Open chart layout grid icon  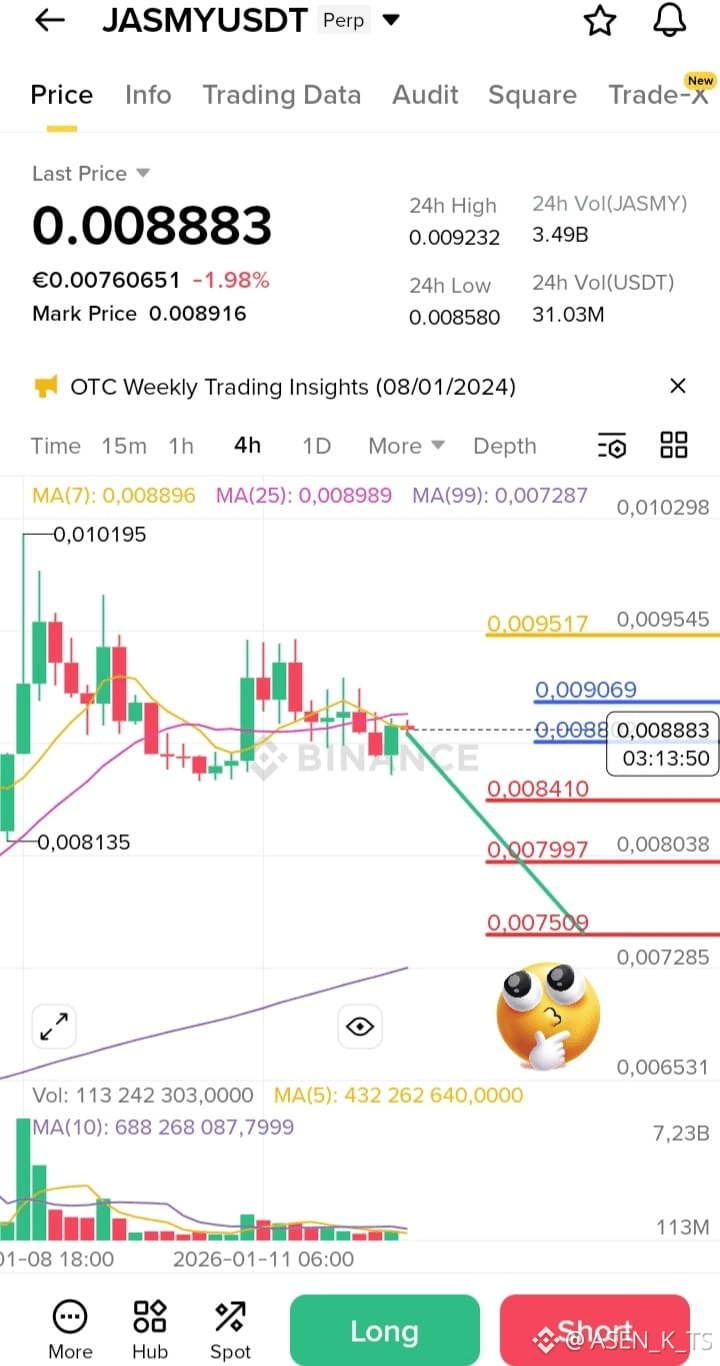[673, 446]
